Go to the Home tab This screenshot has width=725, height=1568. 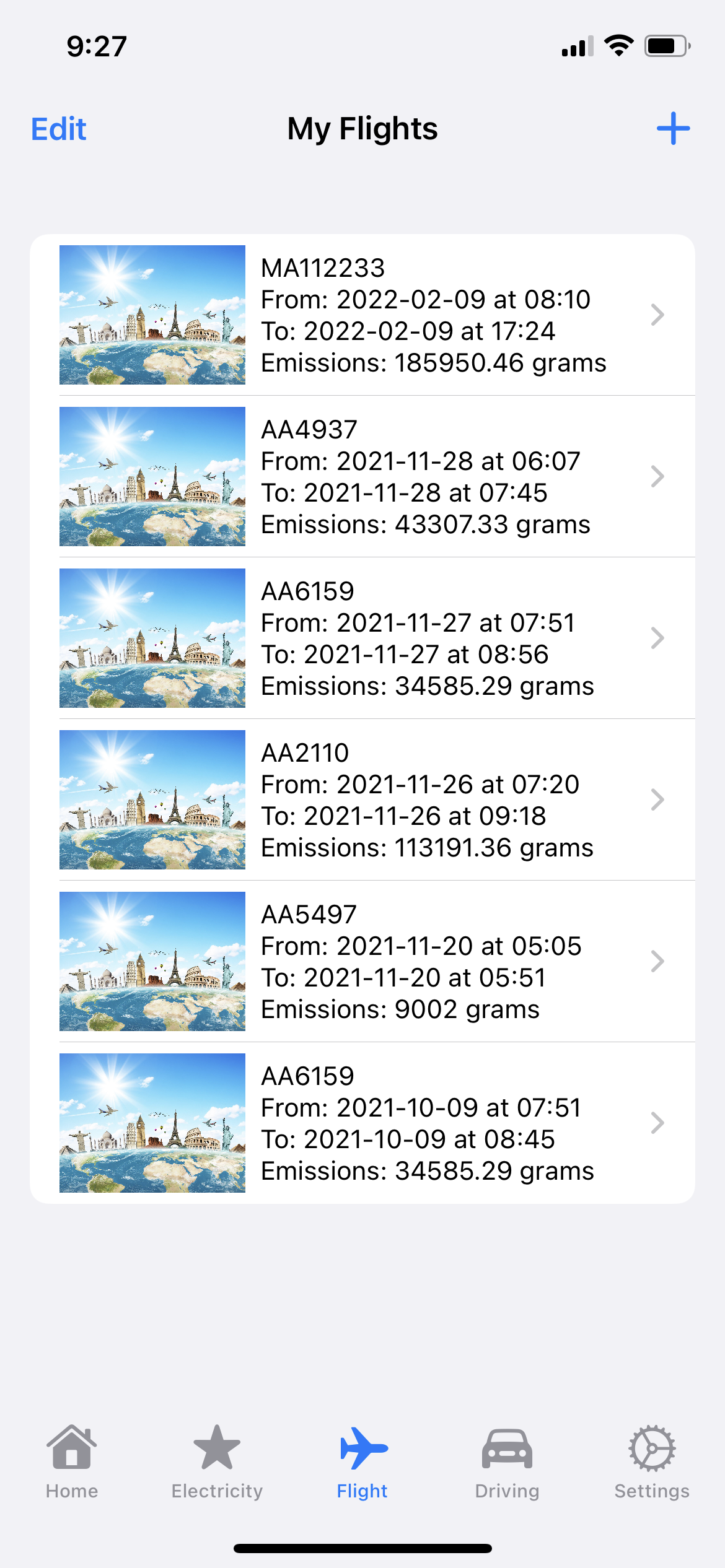click(x=72, y=1461)
